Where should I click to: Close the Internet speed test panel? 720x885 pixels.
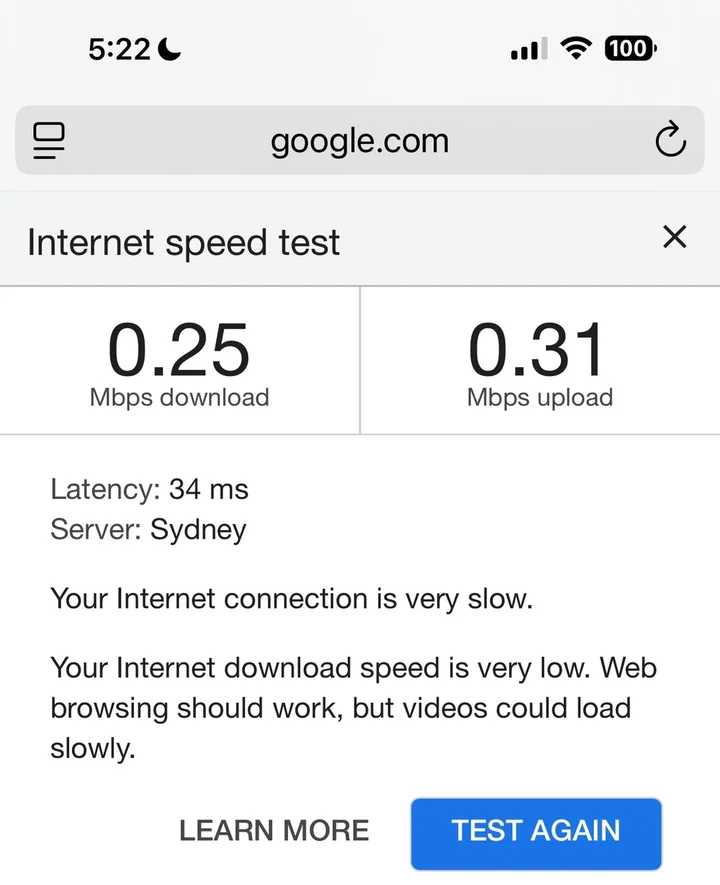coord(675,238)
